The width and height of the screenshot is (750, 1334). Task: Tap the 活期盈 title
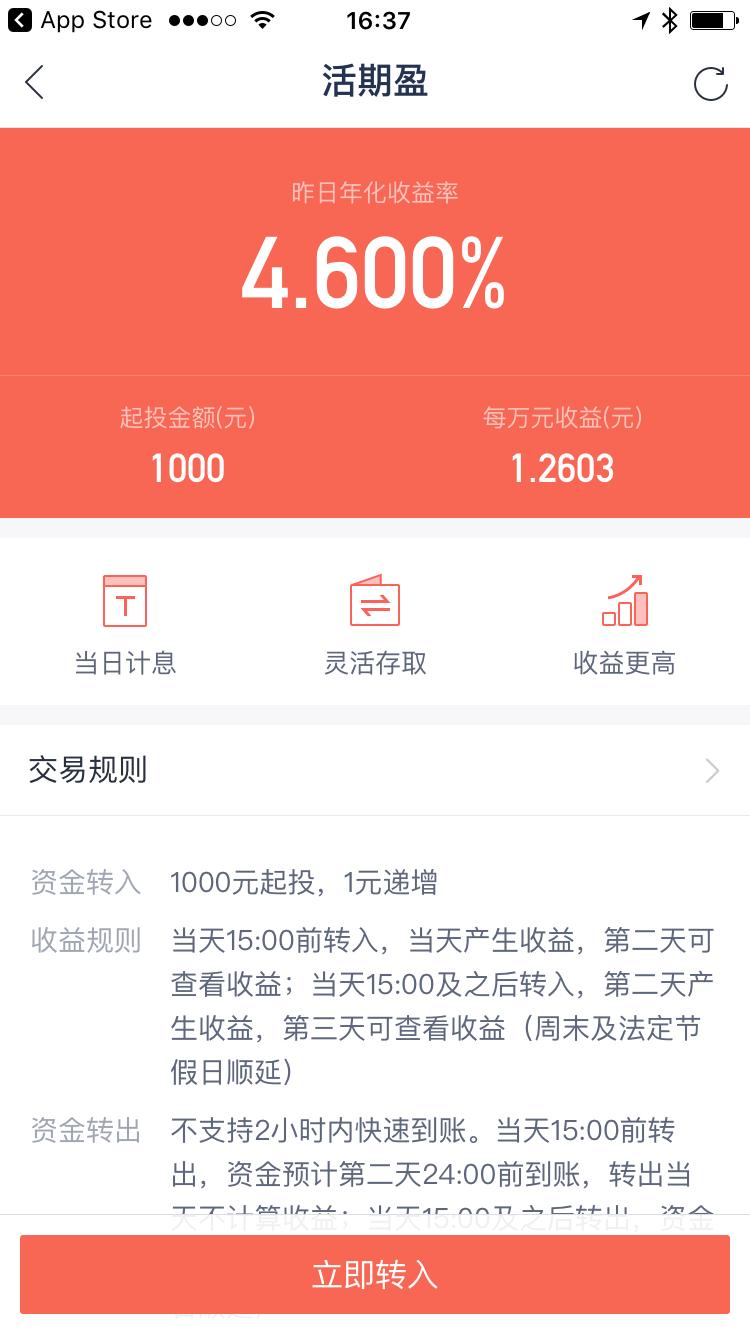[374, 83]
